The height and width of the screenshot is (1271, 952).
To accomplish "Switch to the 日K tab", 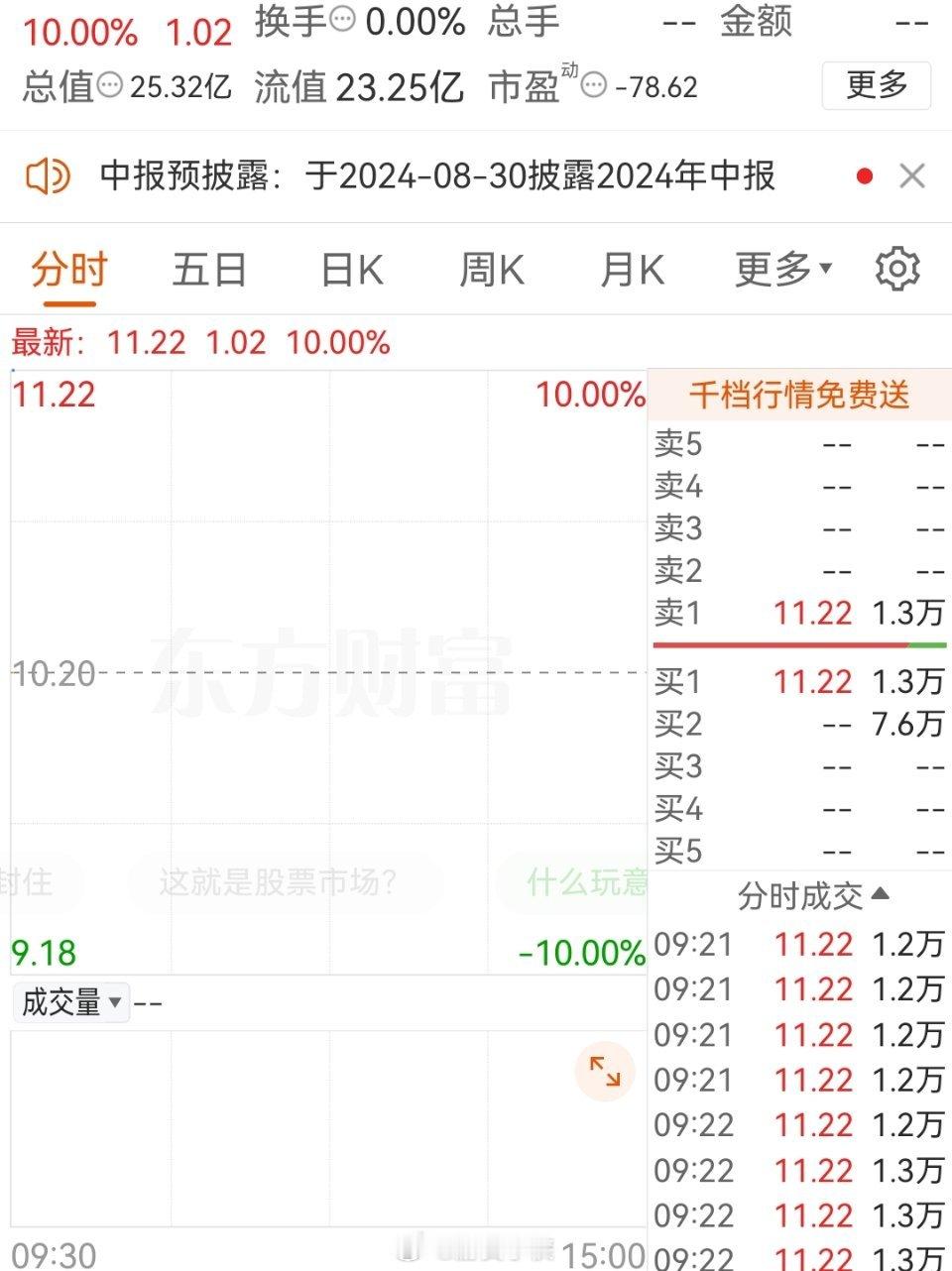I will coord(349,268).
